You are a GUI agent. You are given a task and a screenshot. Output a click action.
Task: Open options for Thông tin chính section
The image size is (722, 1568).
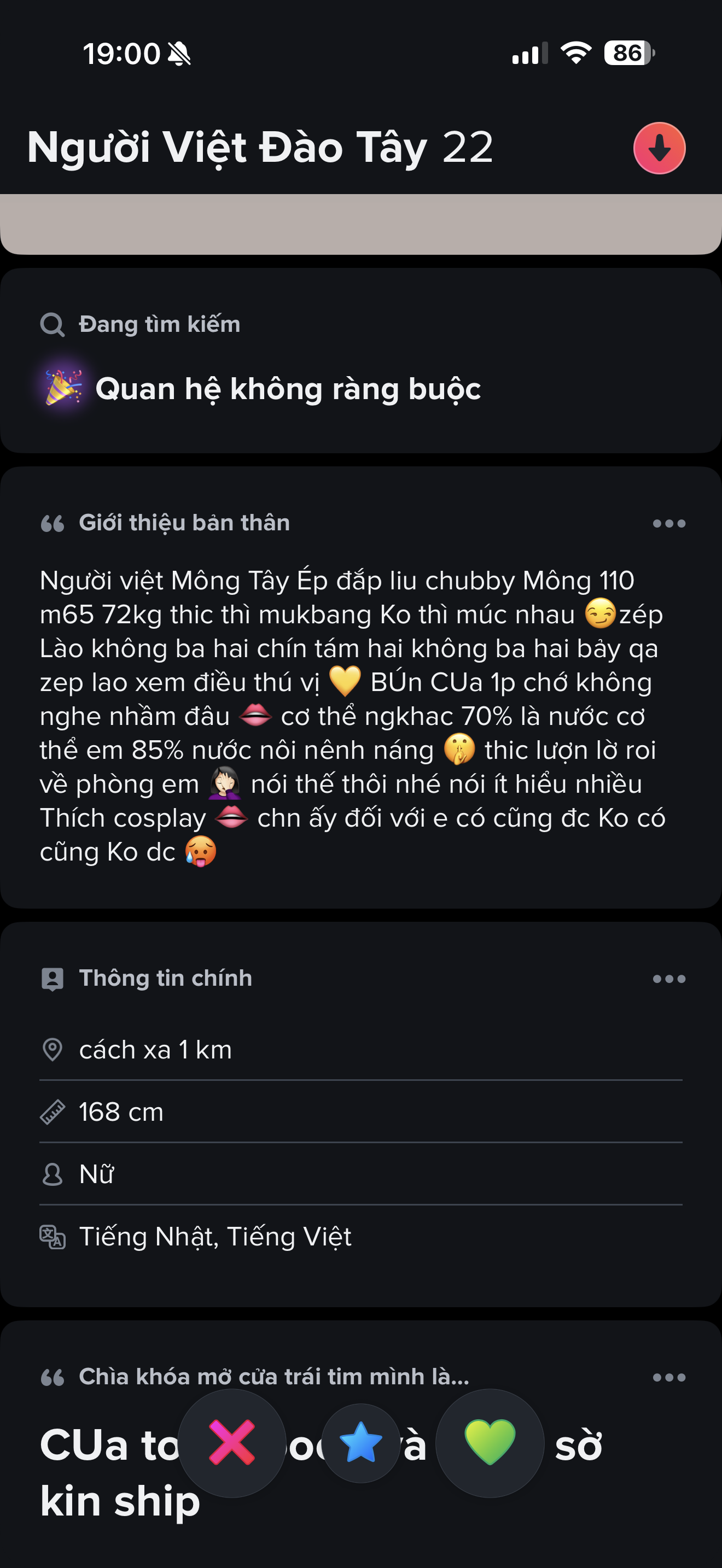pos(668,979)
